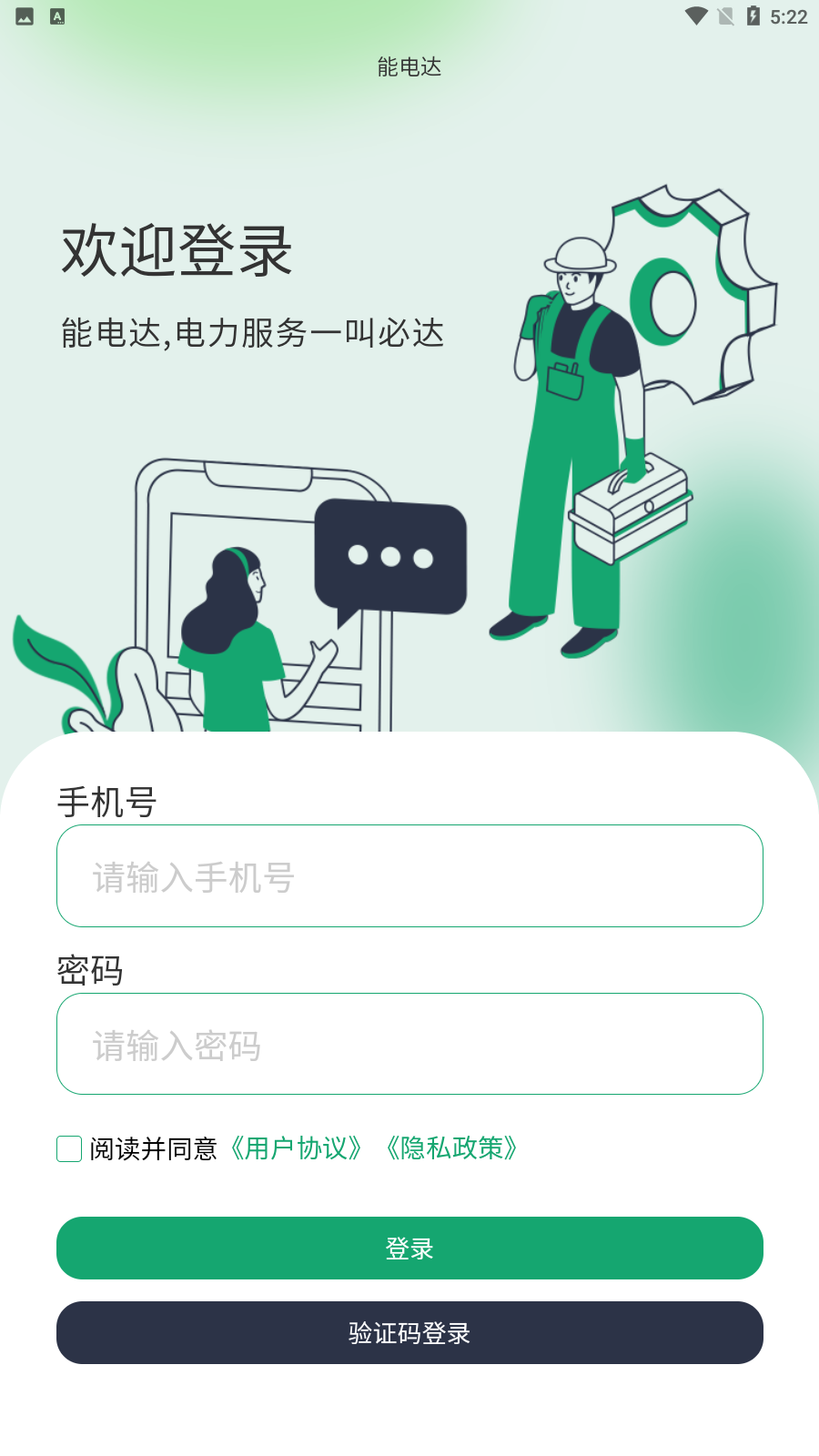Focus the phone number input field
819x1456 pixels.
click(x=409, y=876)
